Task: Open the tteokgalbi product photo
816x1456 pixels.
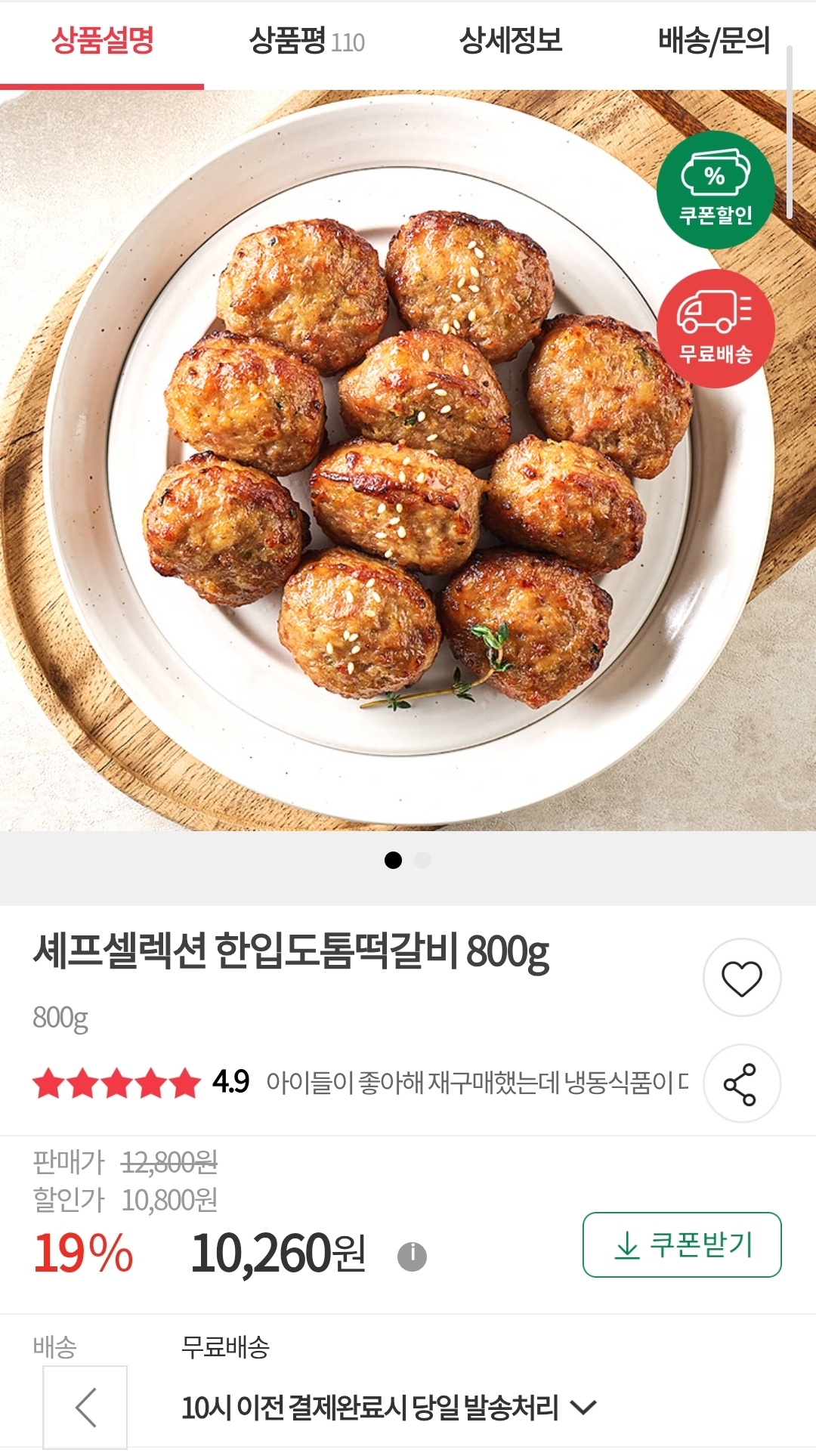Action: pyautogui.click(x=408, y=461)
